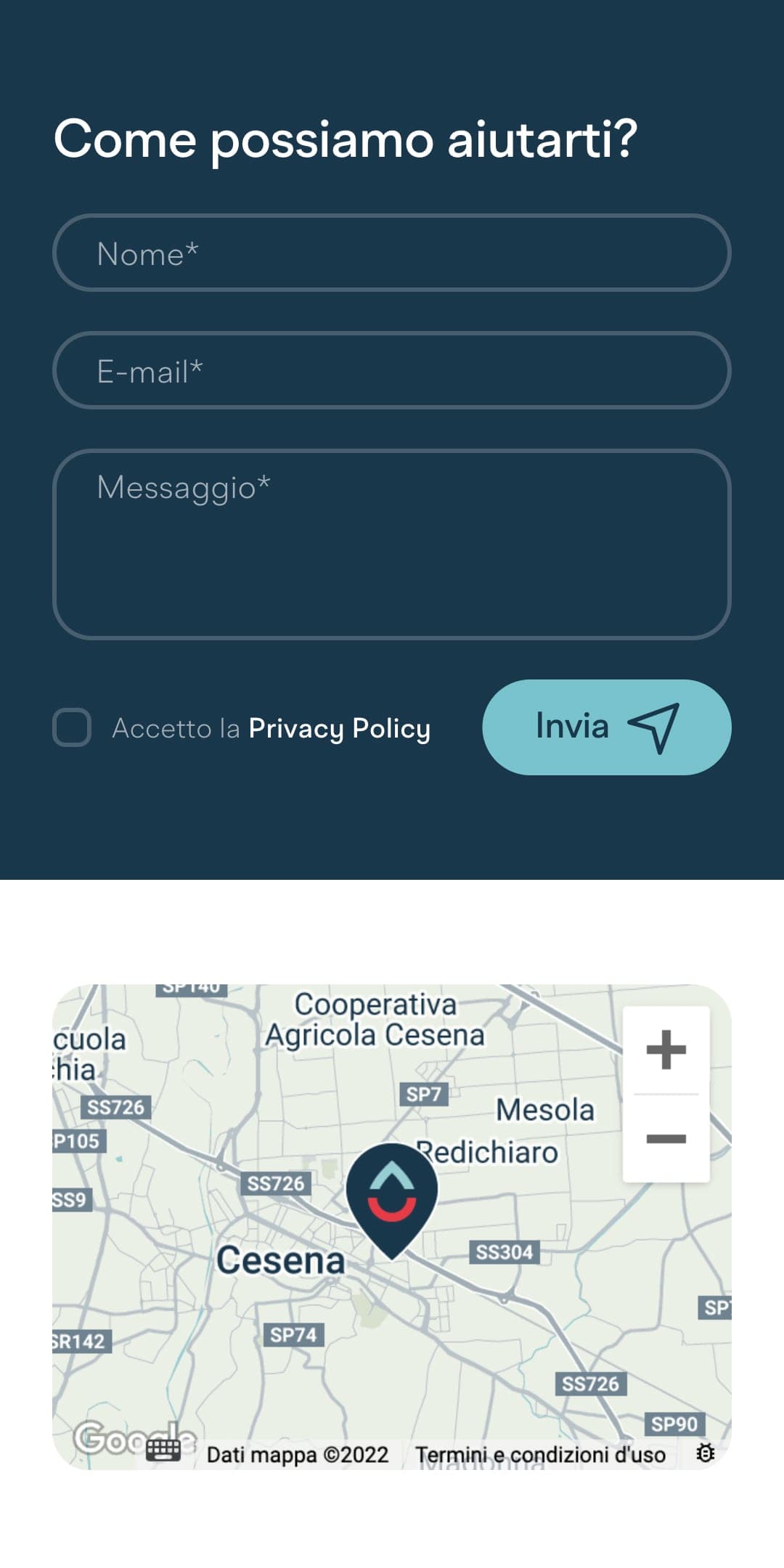Focus the E-mail text field
This screenshot has height=1568, width=784.
(x=392, y=370)
